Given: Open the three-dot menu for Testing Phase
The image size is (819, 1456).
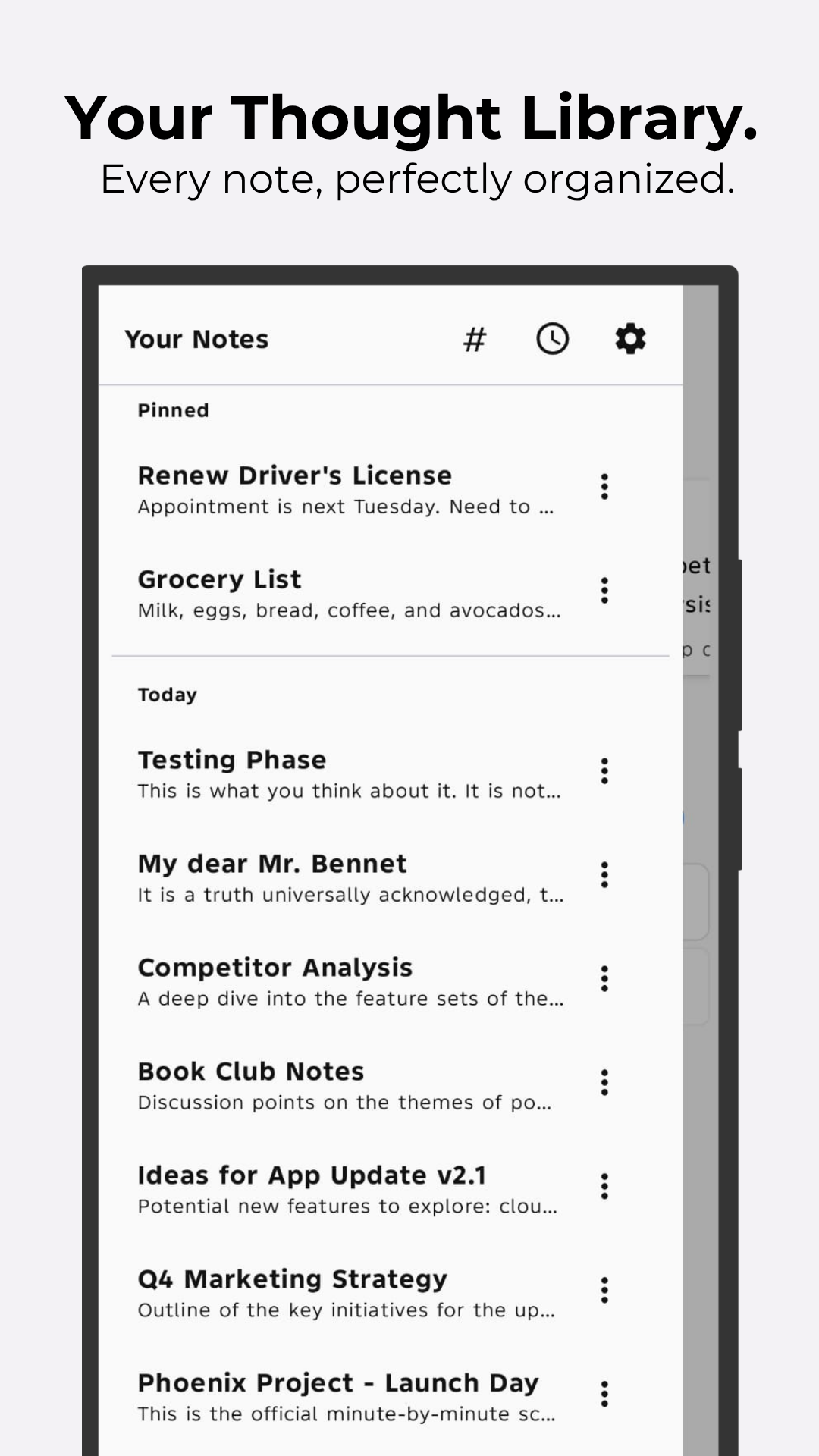Looking at the screenshot, I should pyautogui.click(x=604, y=770).
